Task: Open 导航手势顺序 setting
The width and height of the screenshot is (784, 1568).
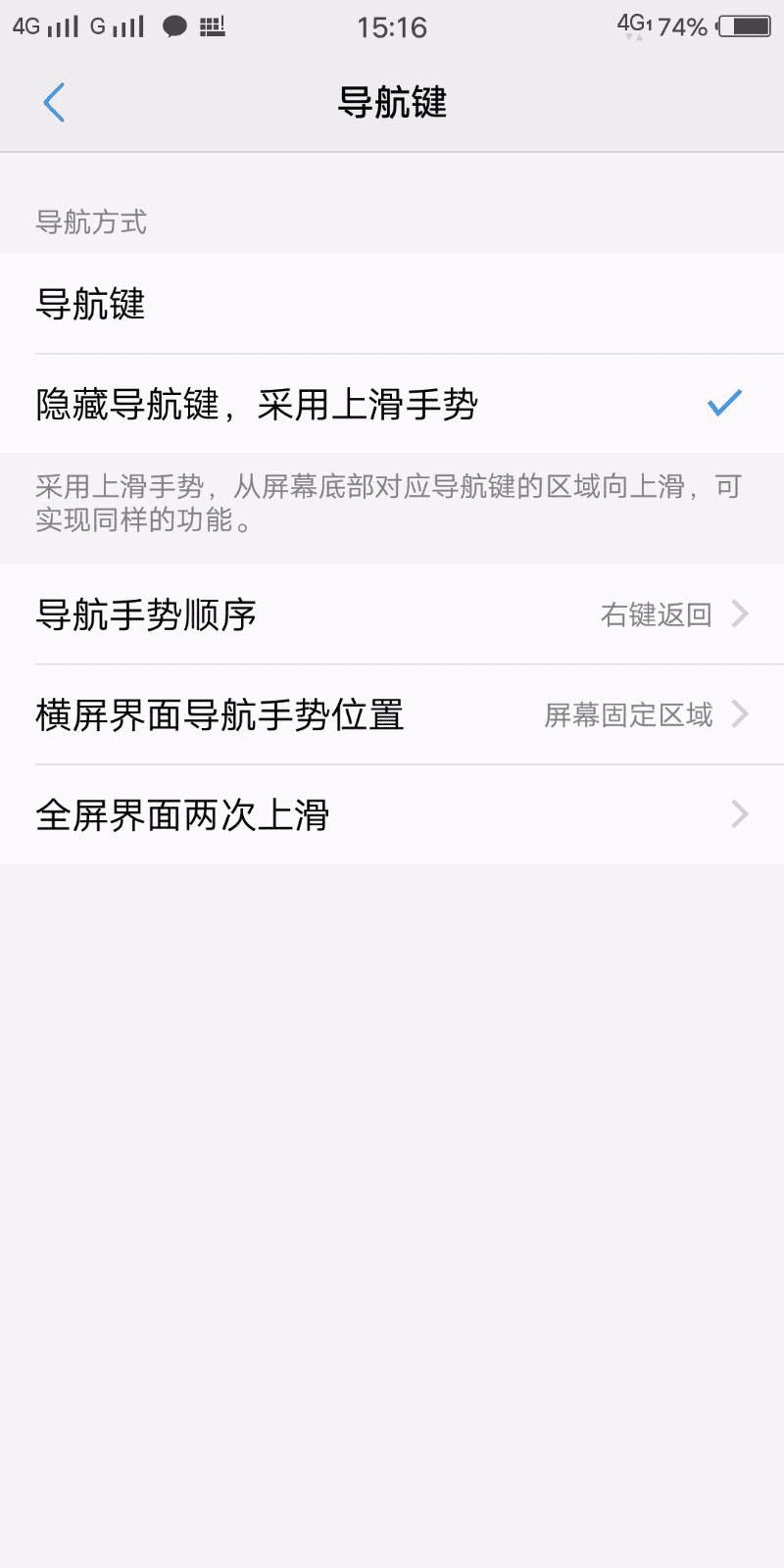Action: pos(392,614)
